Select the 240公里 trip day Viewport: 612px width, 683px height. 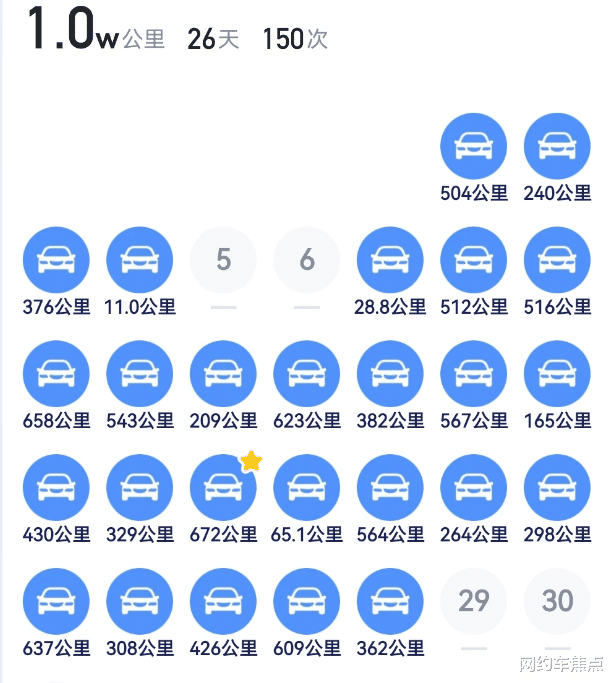tap(557, 147)
